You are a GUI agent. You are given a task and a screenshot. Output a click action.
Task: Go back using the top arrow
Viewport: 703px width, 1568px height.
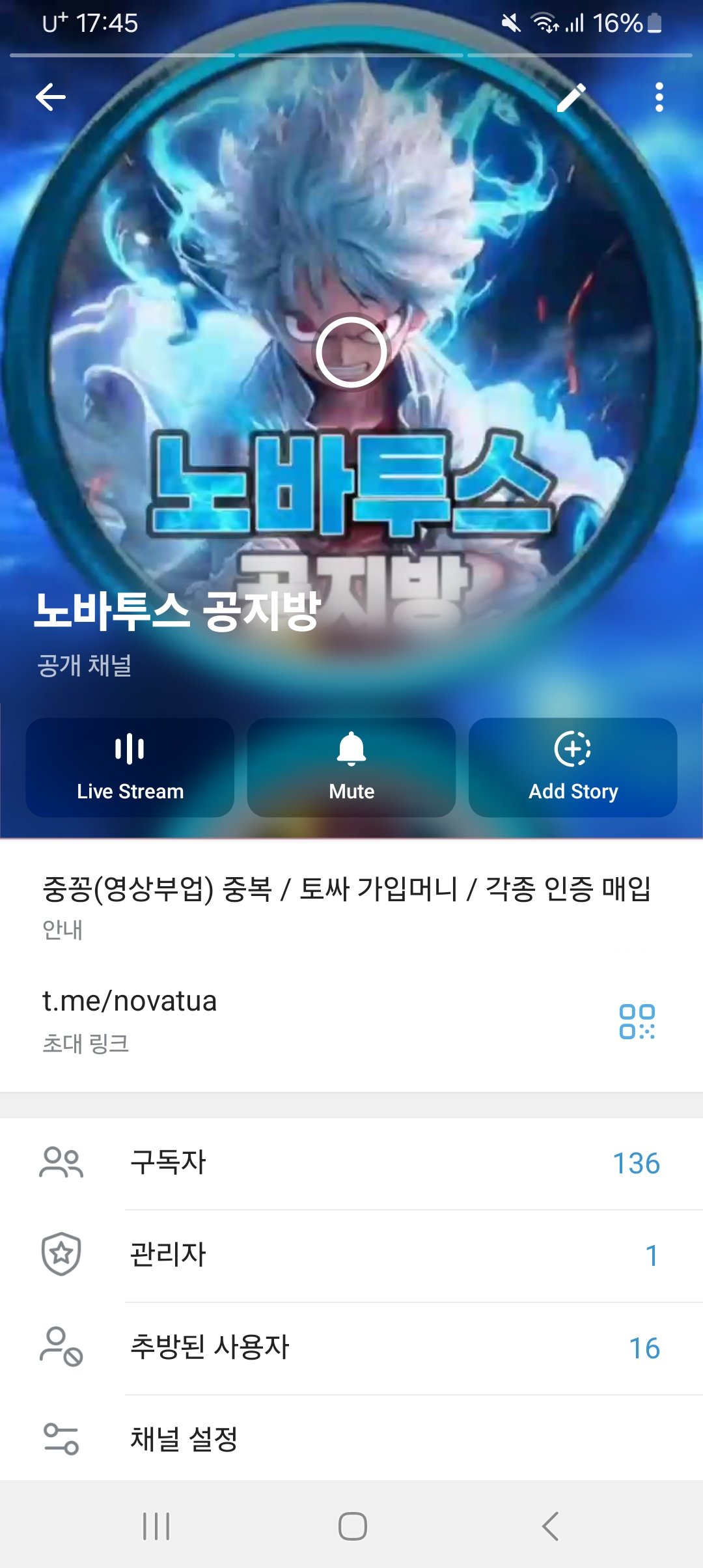(x=51, y=98)
